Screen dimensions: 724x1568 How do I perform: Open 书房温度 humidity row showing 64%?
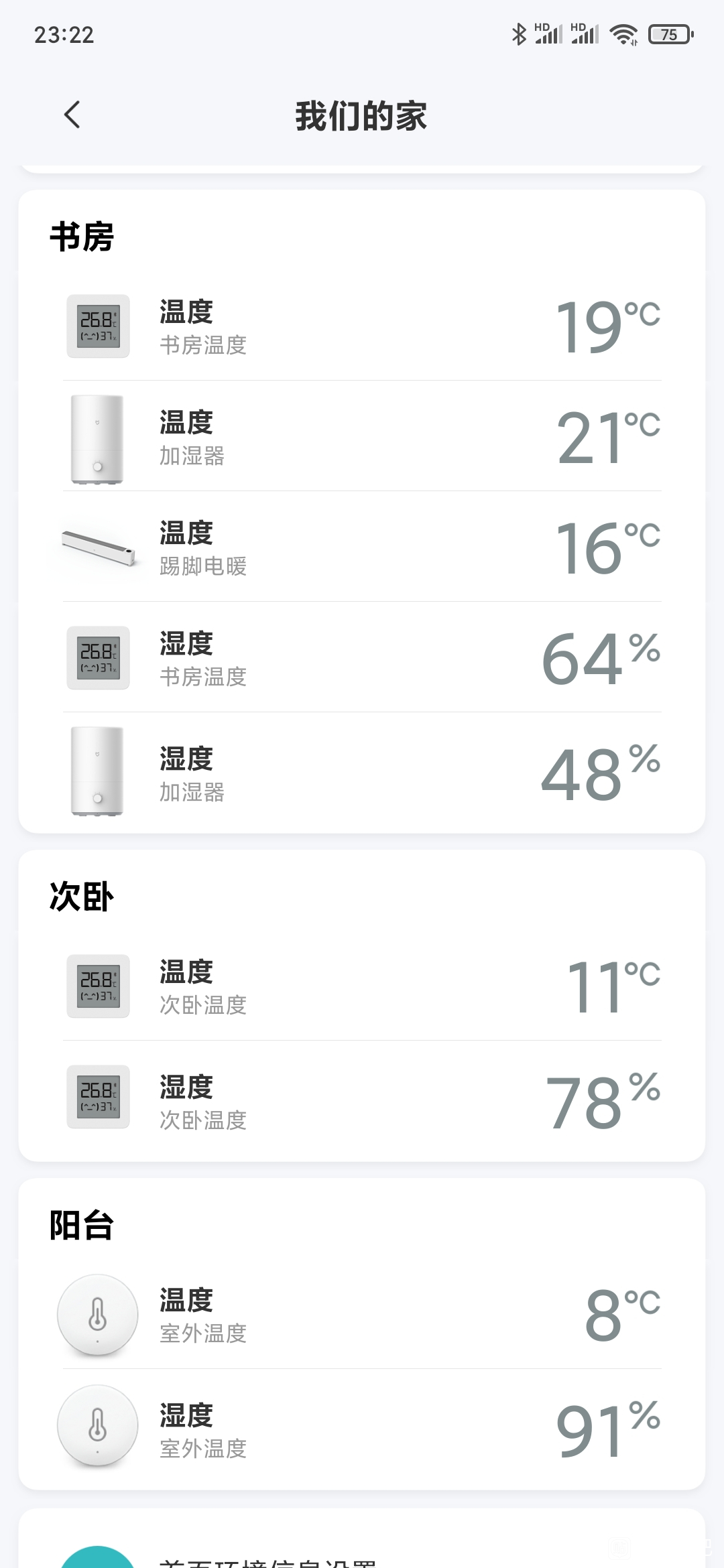click(x=362, y=657)
